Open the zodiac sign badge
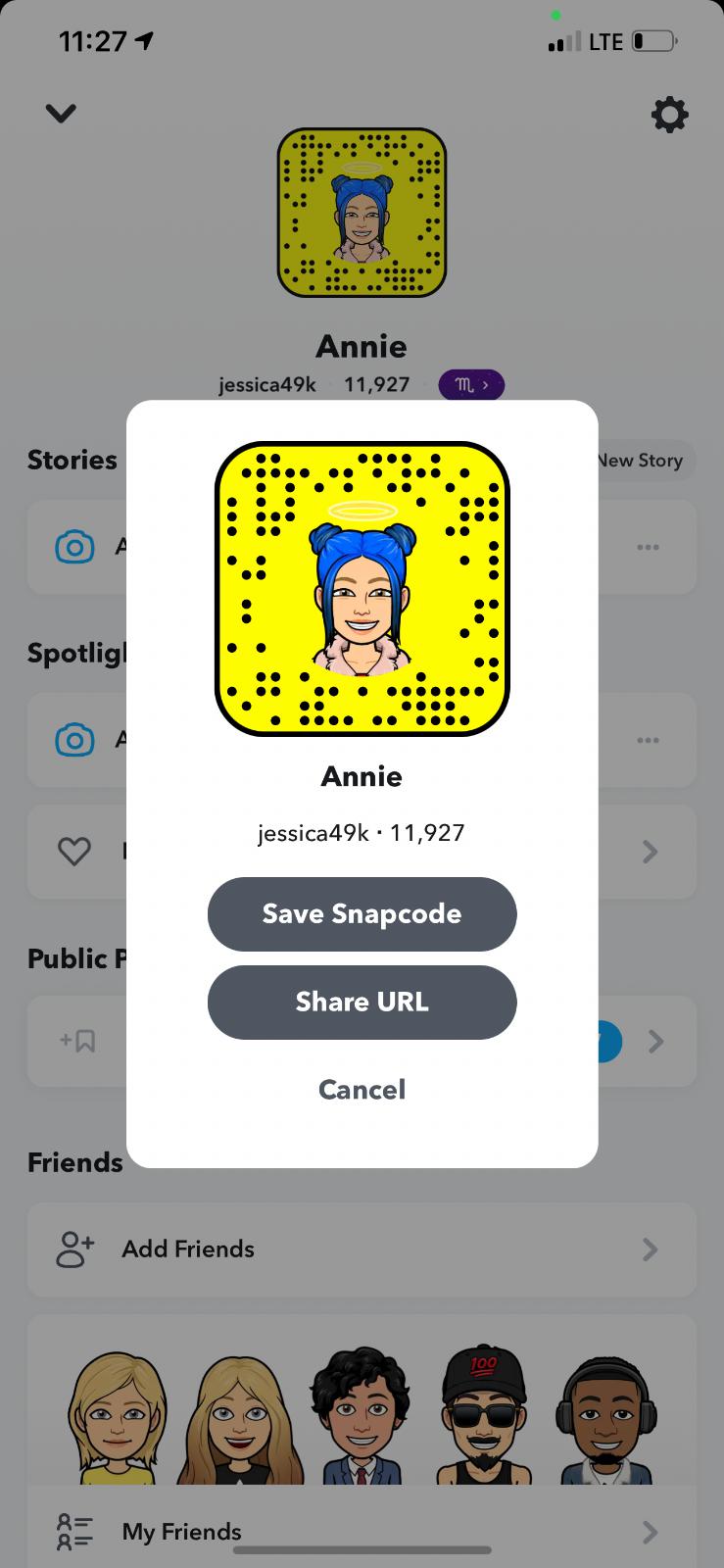 pos(470,385)
